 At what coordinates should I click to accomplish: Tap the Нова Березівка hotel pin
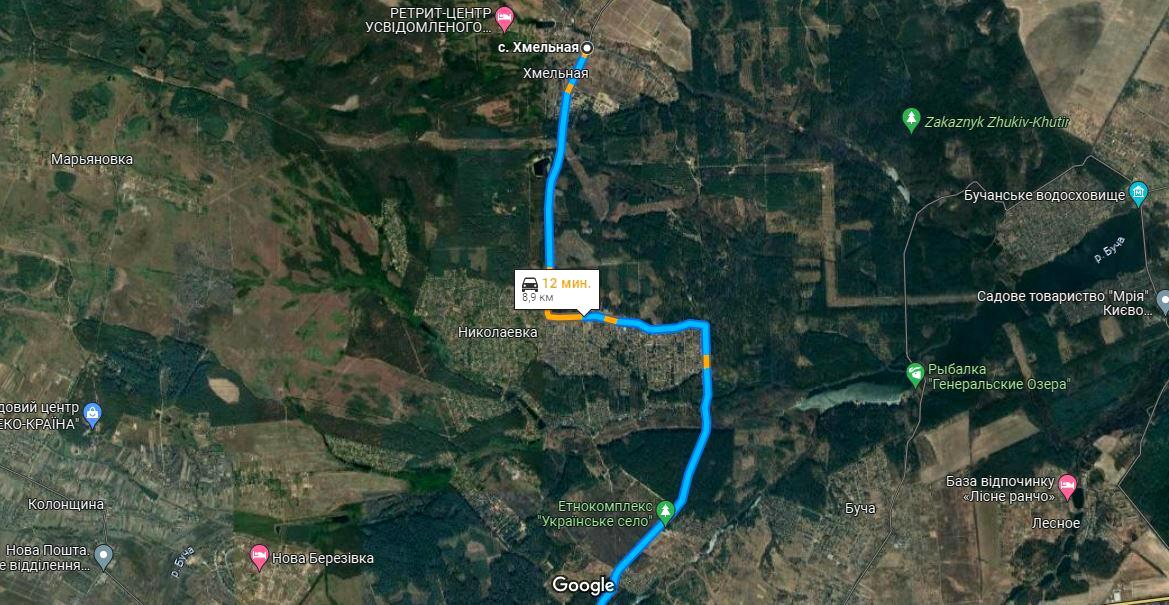pyautogui.click(x=259, y=556)
